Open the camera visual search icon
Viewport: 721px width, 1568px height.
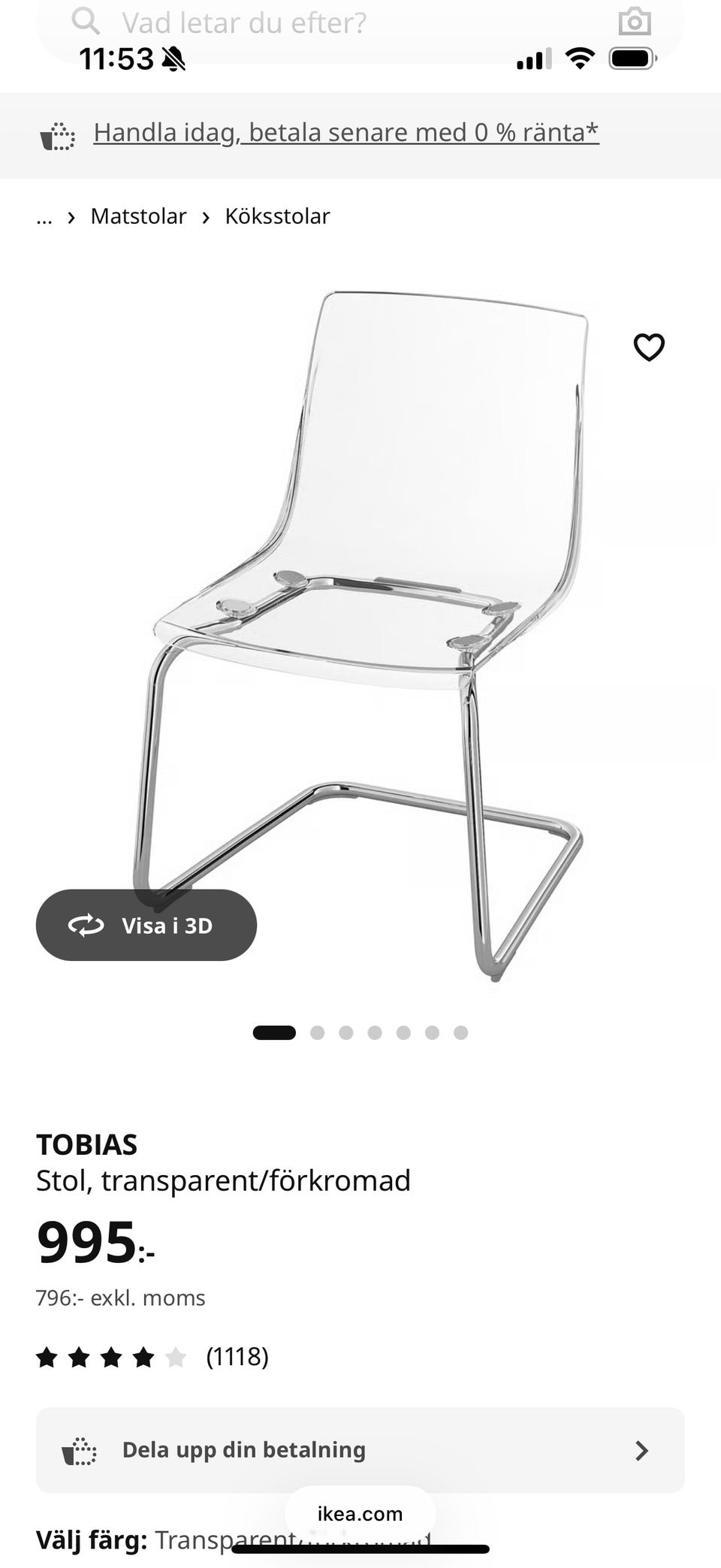[x=635, y=22]
